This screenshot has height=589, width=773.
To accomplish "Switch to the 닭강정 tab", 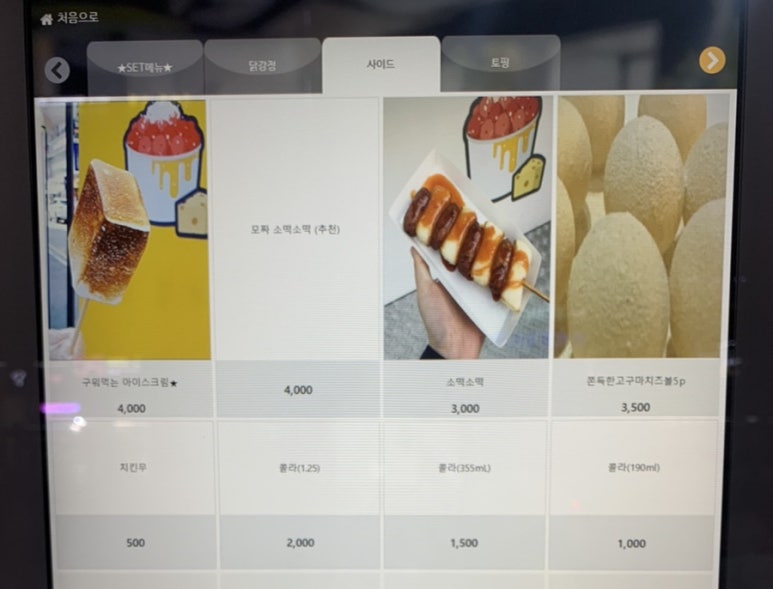I will tap(263, 67).
